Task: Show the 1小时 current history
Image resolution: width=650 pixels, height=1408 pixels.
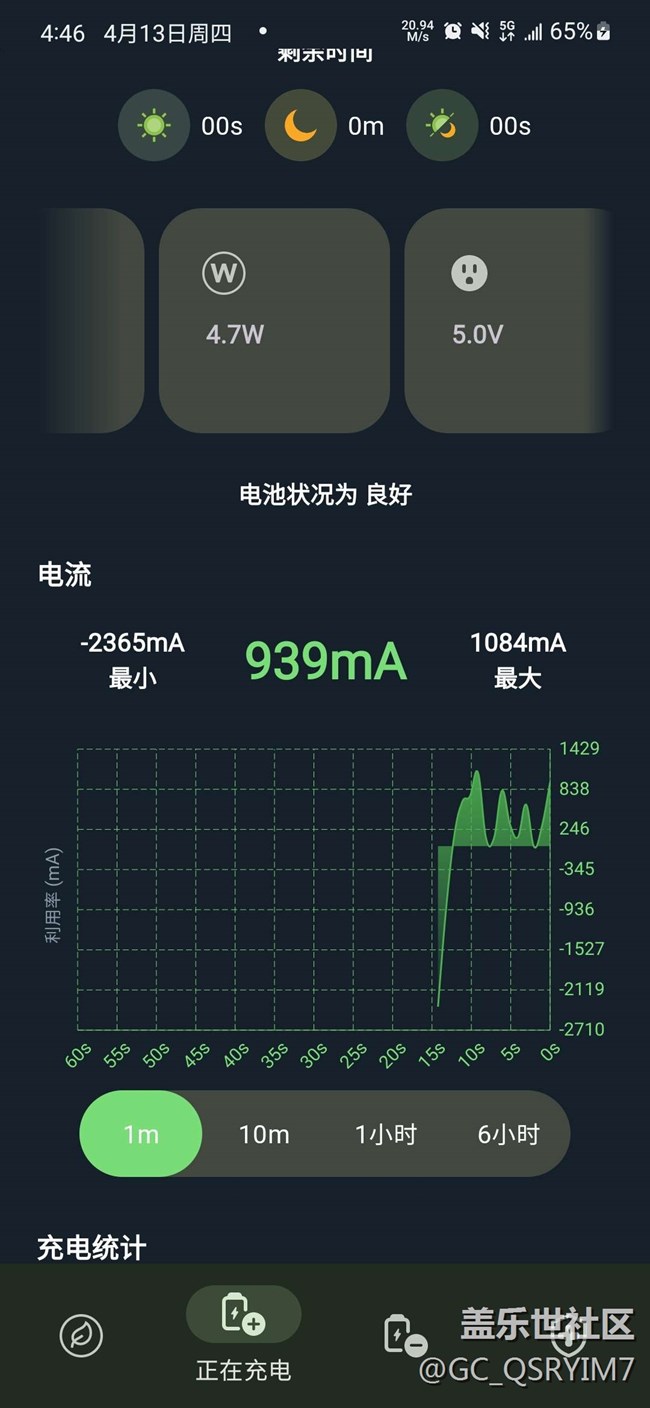Action: point(386,1134)
